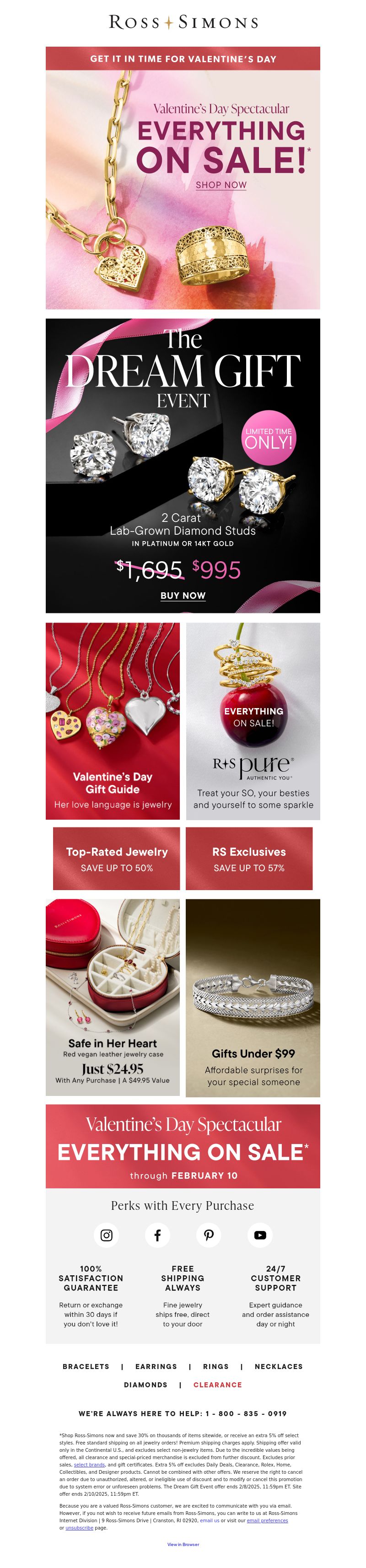
Task: Go to the Bracelets category
Action: (x=86, y=1366)
